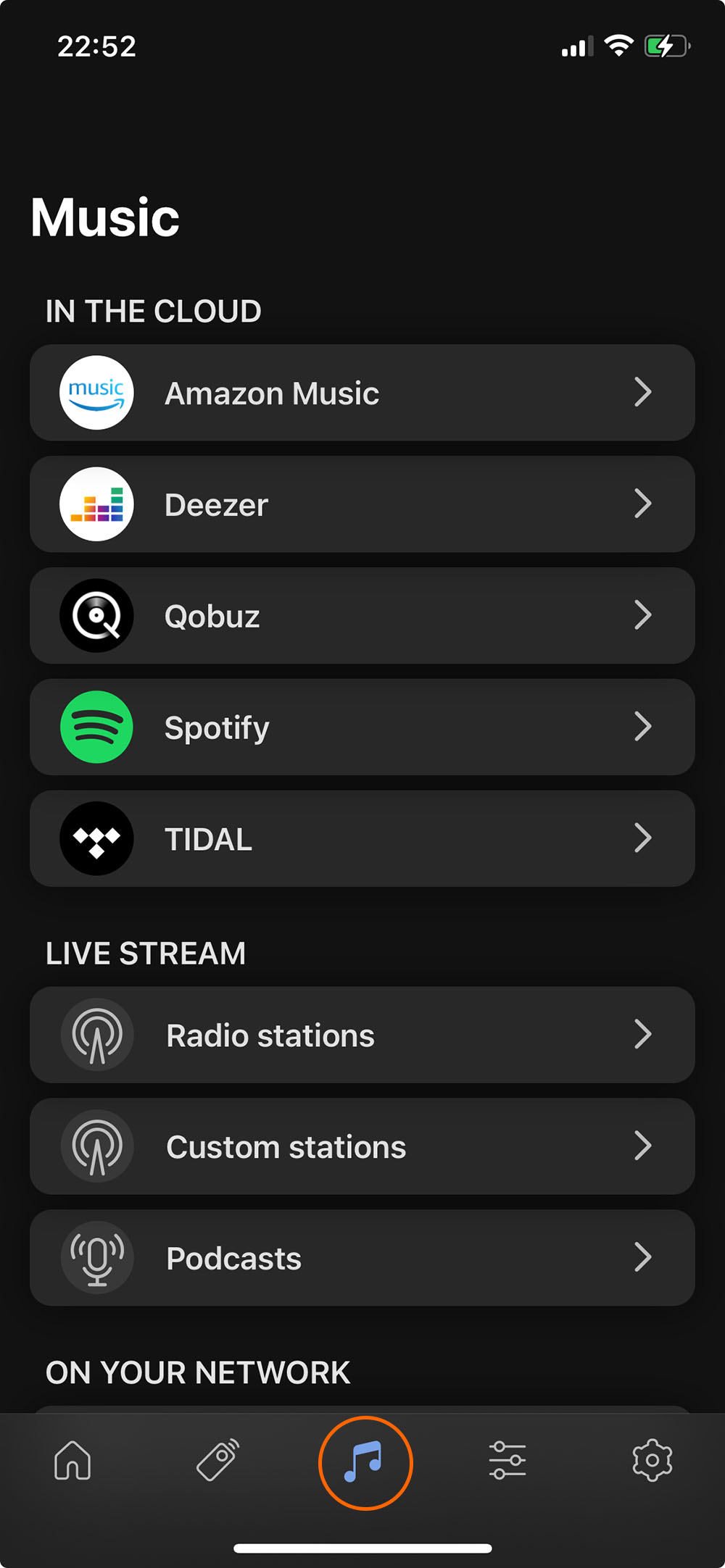Screen dimensions: 725x1568
Task: Choose the TIDAL service
Action: tap(362, 839)
